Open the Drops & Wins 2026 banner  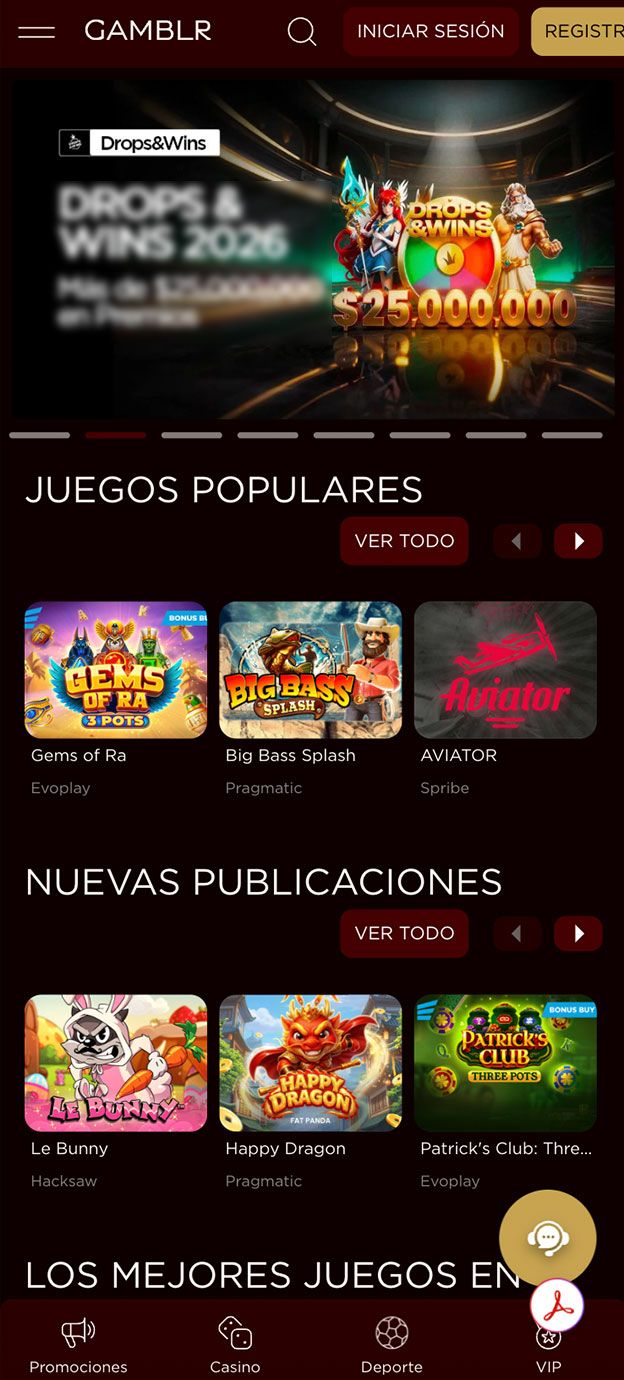(x=313, y=249)
